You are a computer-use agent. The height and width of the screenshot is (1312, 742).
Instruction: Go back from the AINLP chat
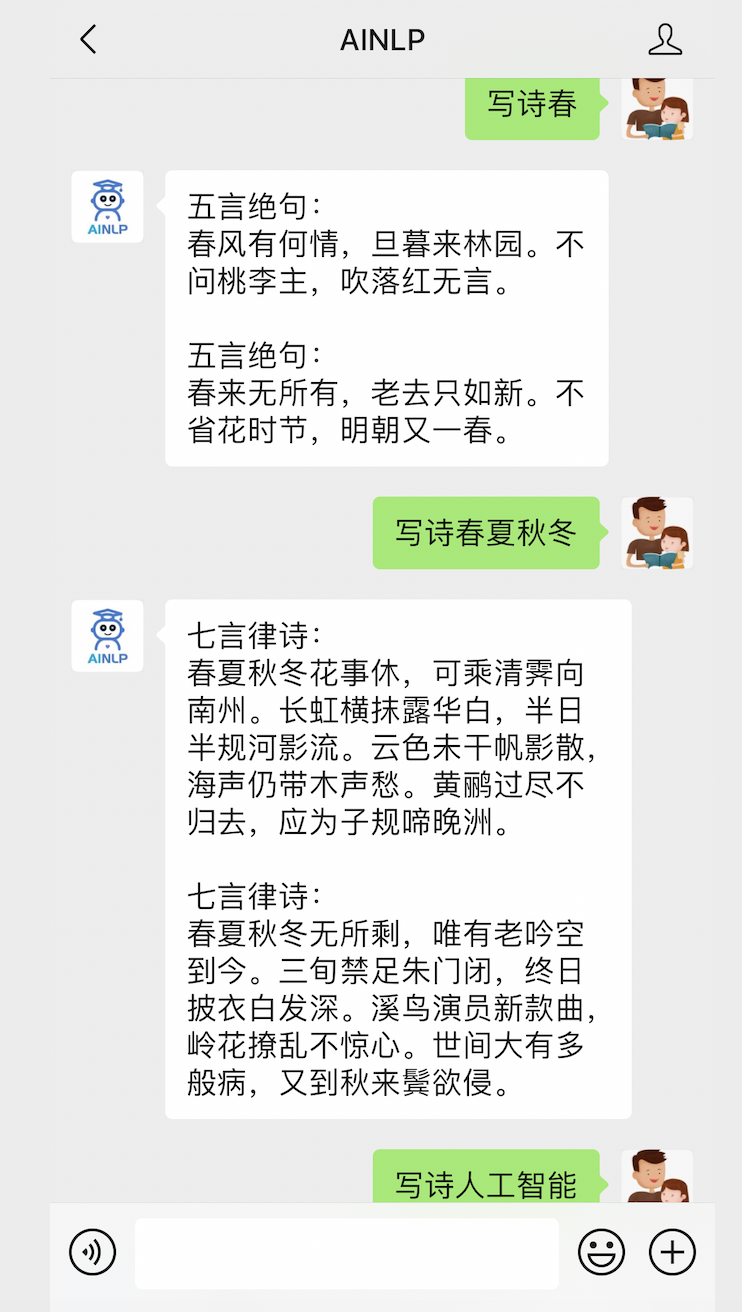pos(88,40)
